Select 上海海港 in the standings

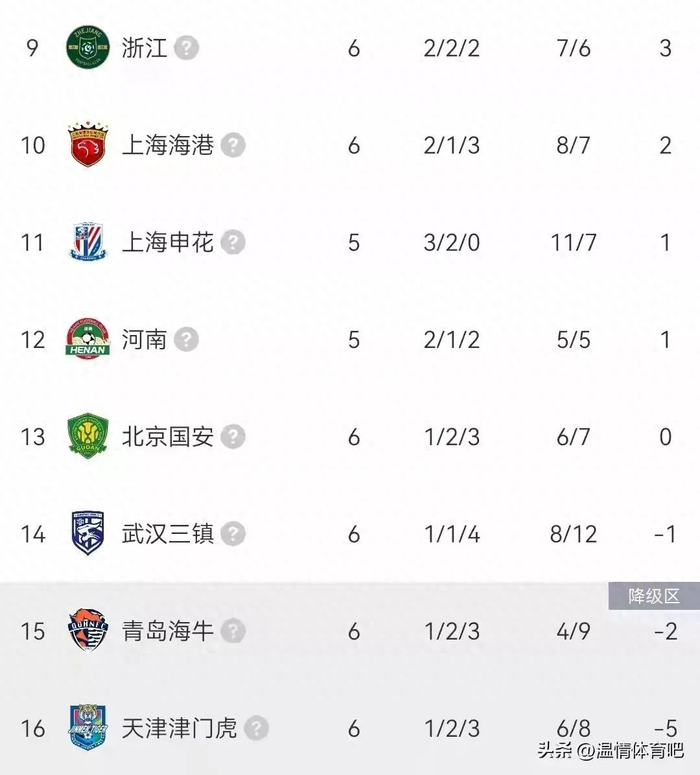point(167,145)
